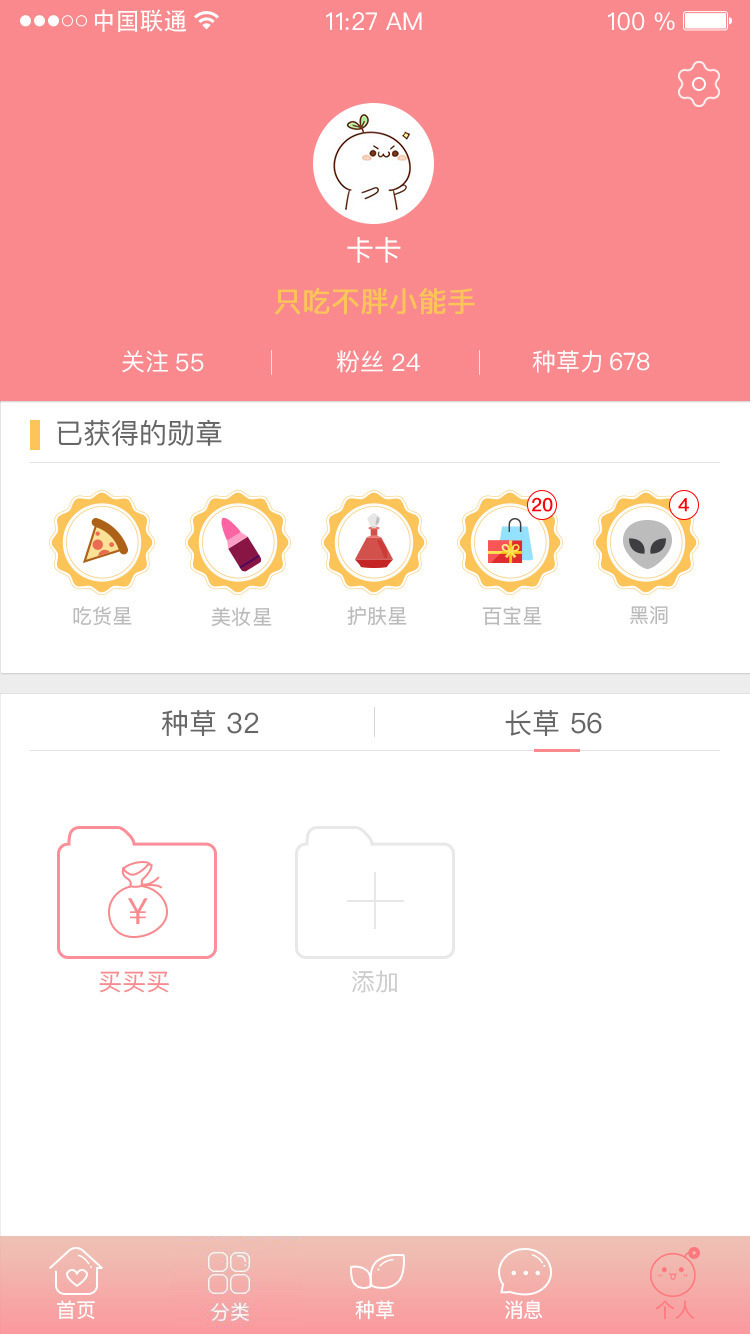Open the 分类 categories tab
Image resolution: width=750 pixels, height=1334 pixels.
coord(229,1285)
